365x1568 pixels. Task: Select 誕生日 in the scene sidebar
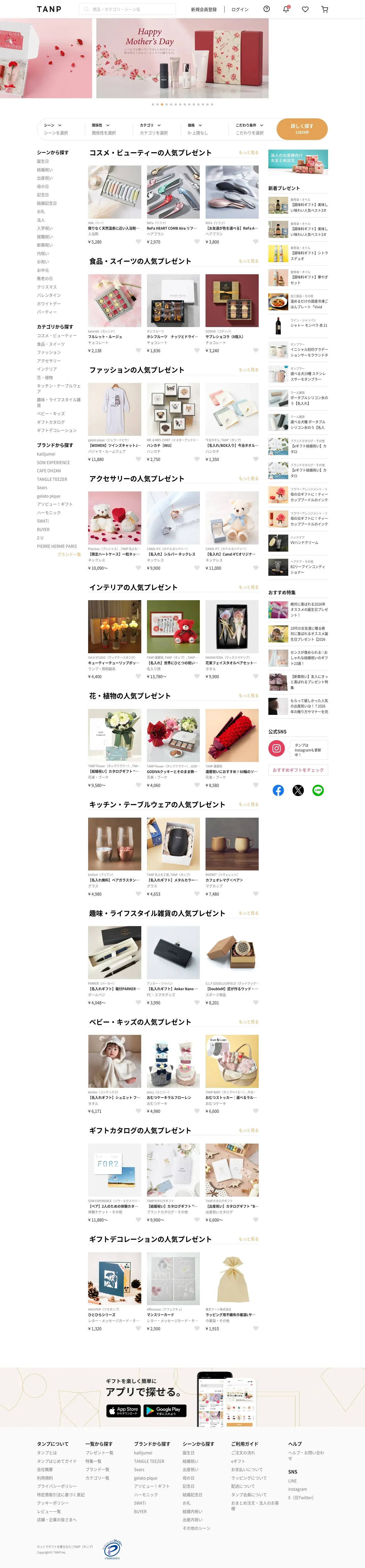pos(43,161)
